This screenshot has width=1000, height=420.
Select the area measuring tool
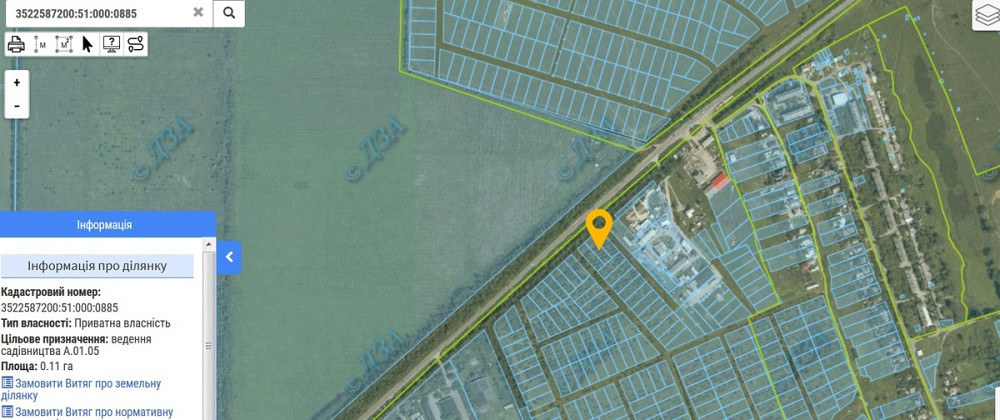pos(64,44)
